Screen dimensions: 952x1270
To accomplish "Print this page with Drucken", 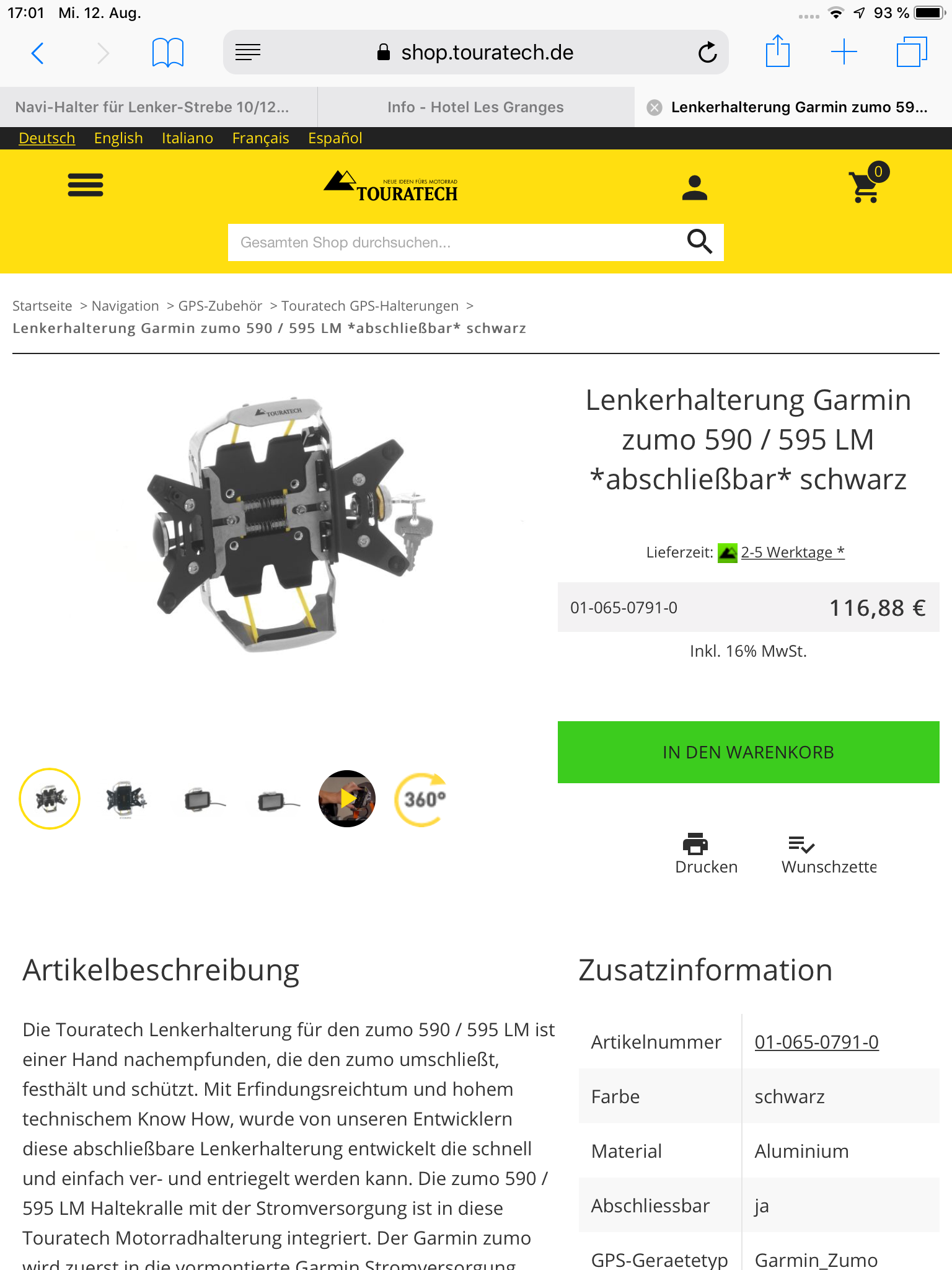I will tap(706, 853).
